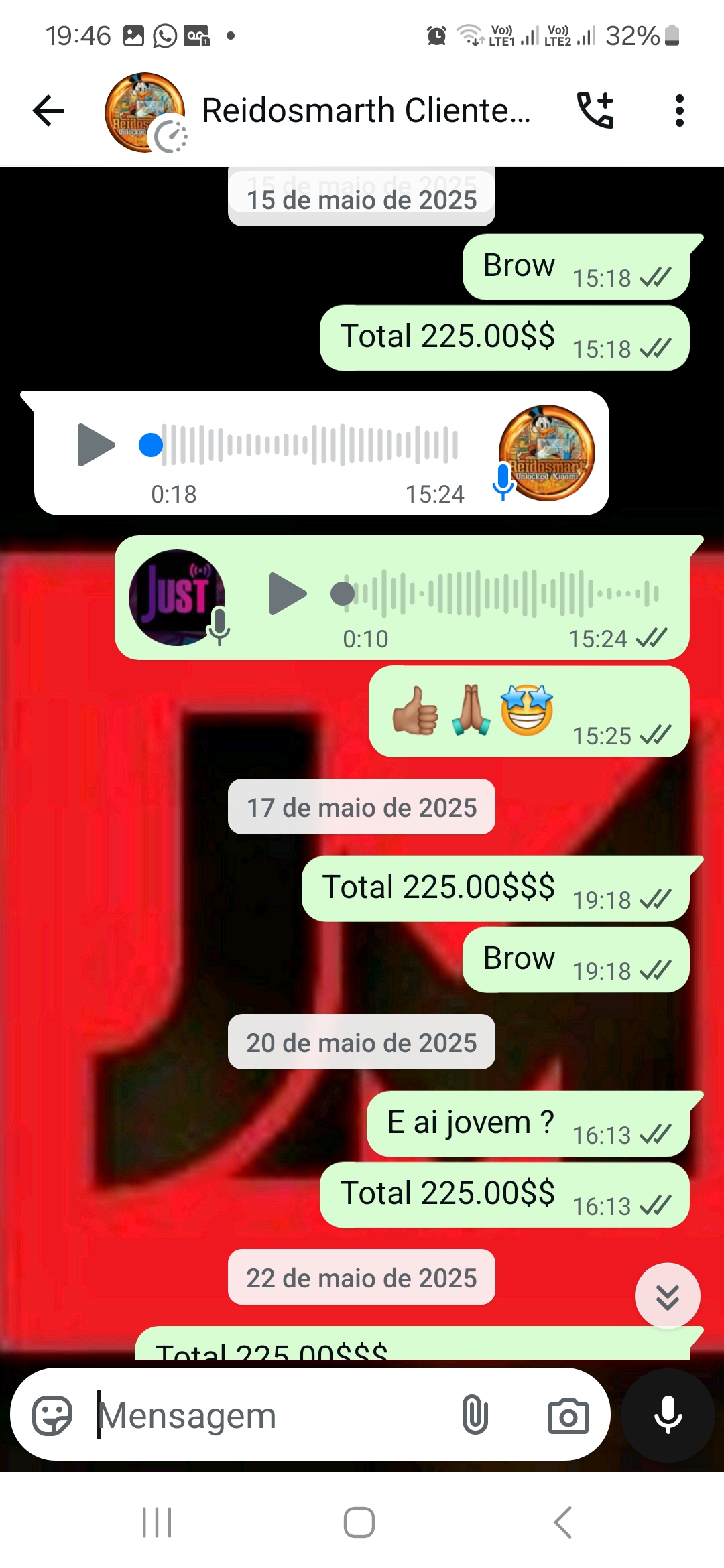Open the profile picture of Reidosmarth Cliente

tap(144, 112)
